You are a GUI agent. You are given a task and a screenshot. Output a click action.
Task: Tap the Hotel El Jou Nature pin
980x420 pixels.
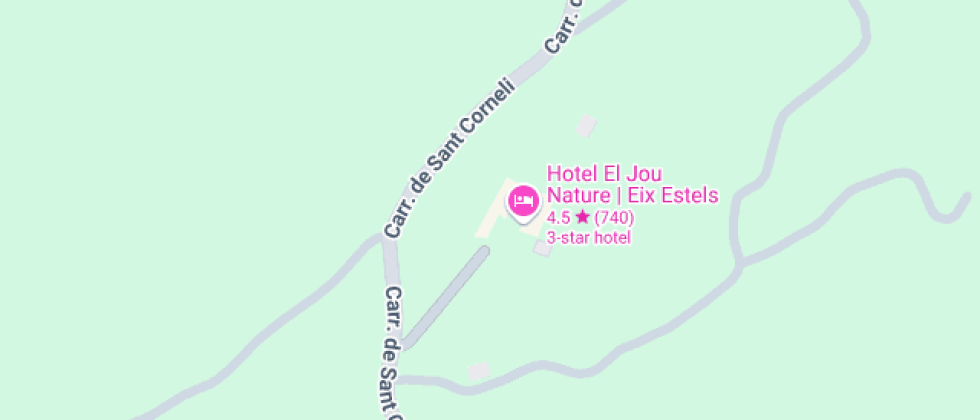524,202
